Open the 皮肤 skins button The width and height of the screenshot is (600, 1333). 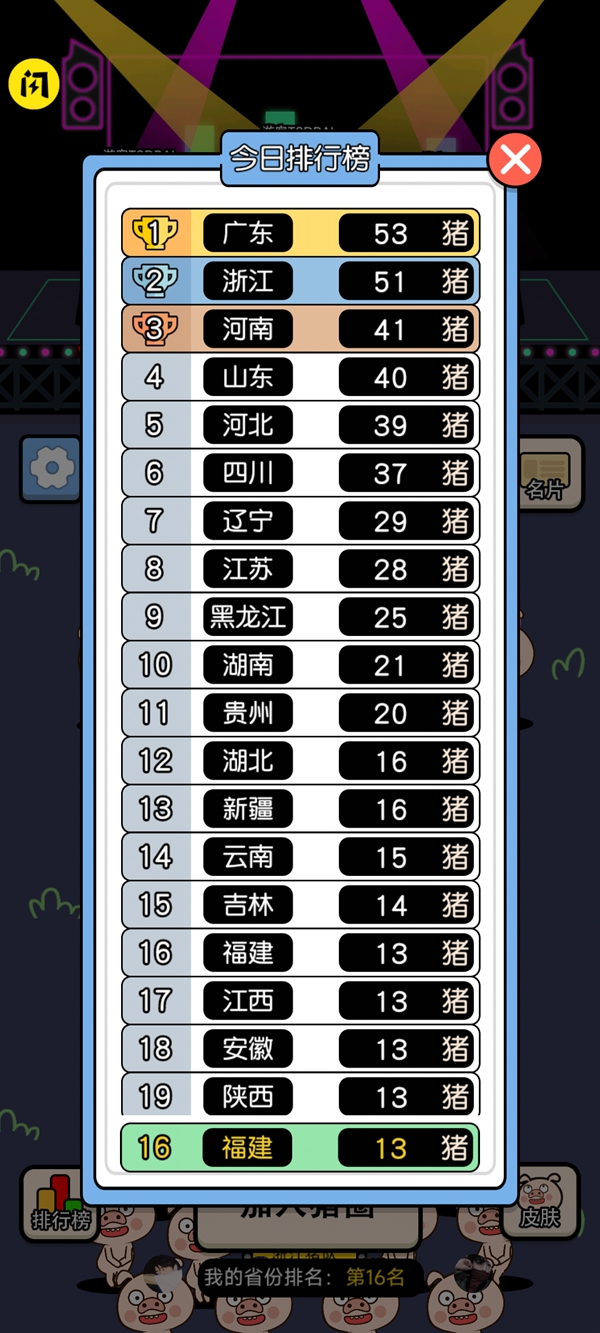542,1203
